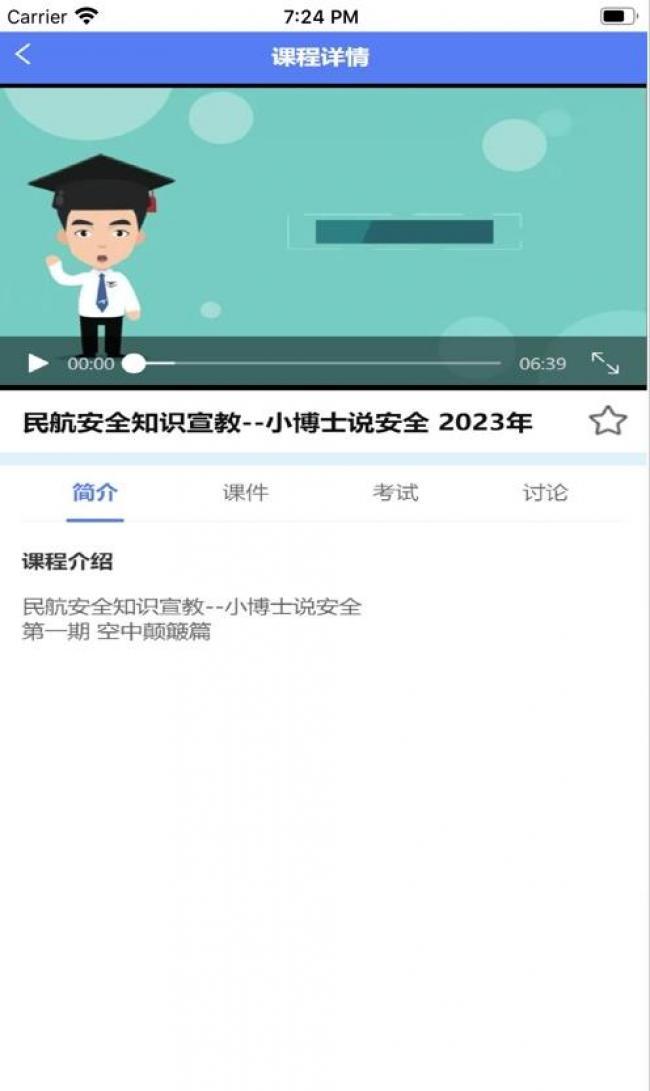The height and width of the screenshot is (1091, 650).
Task: Open the 考试 tab
Action: [395, 492]
